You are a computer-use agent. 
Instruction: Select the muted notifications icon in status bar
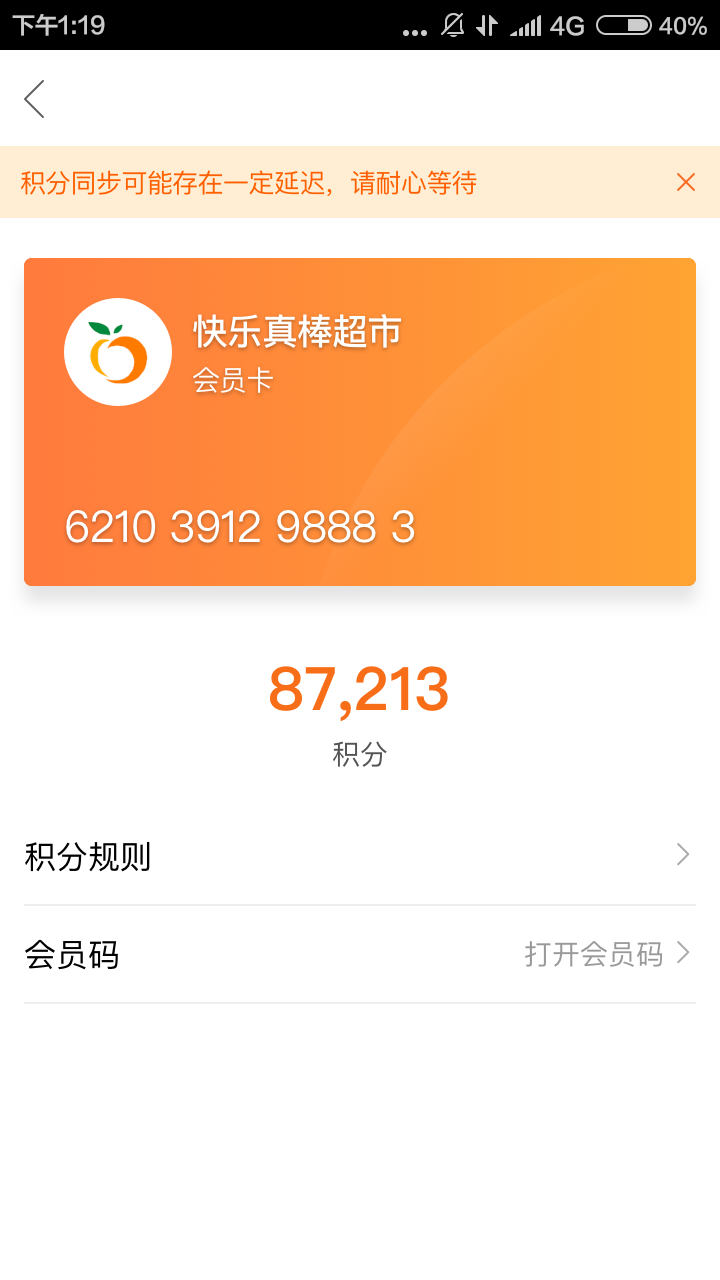452,26
